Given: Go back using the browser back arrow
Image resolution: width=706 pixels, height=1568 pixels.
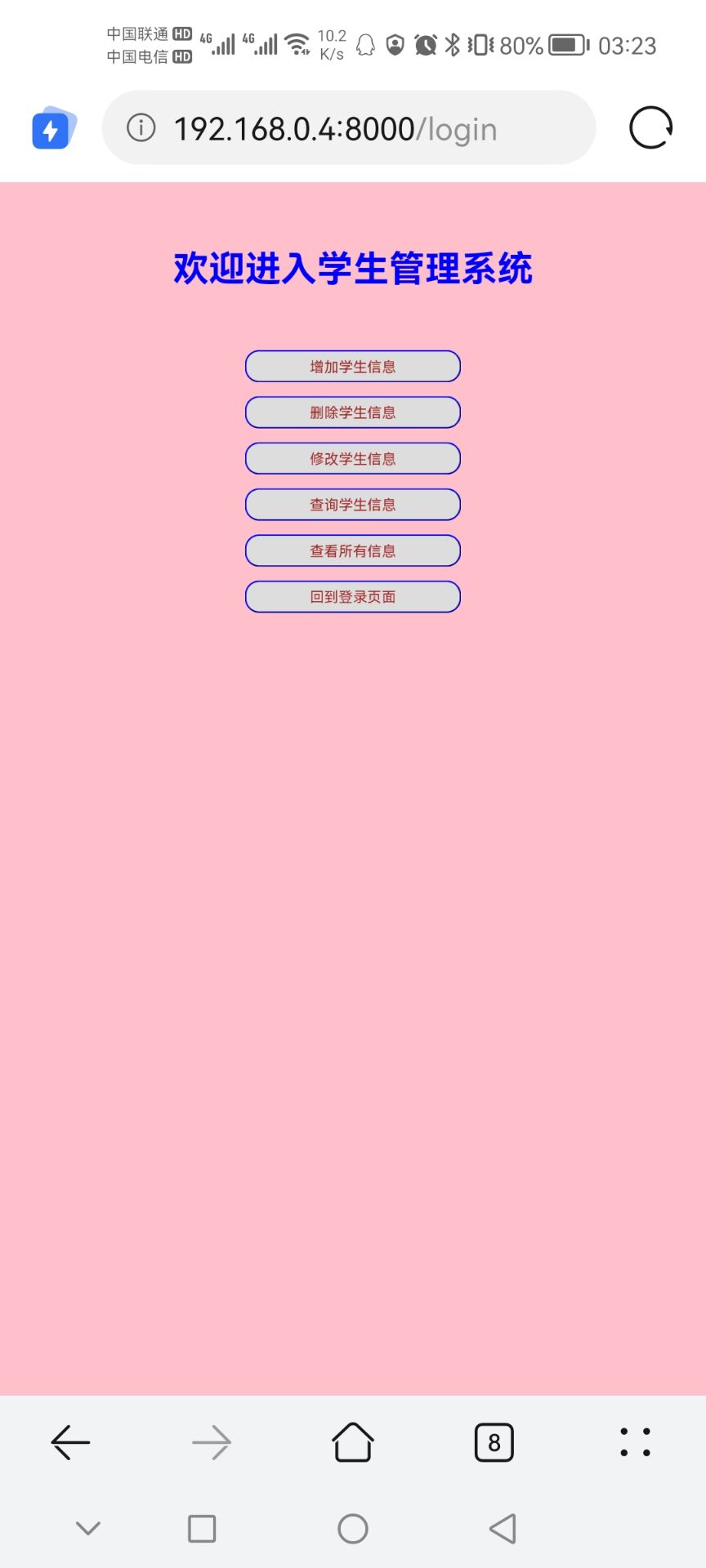Looking at the screenshot, I should pyautogui.click(x=71, y=1443).
